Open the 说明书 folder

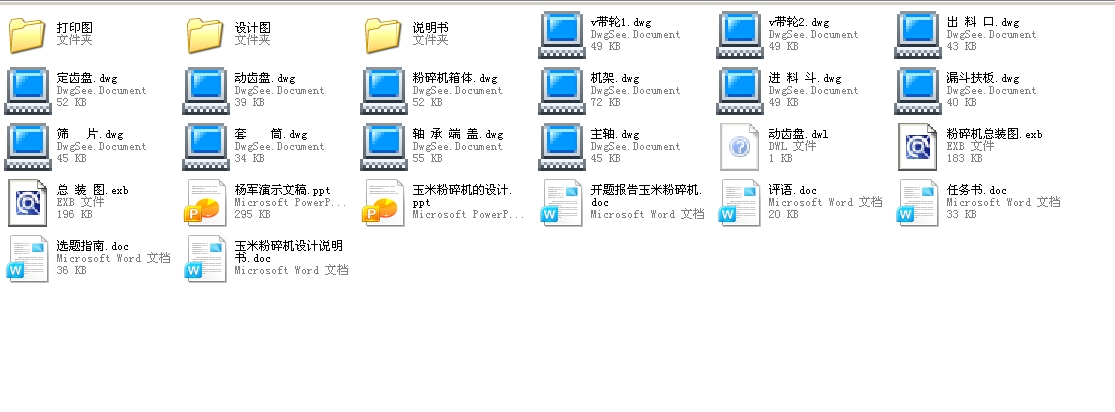382,35
